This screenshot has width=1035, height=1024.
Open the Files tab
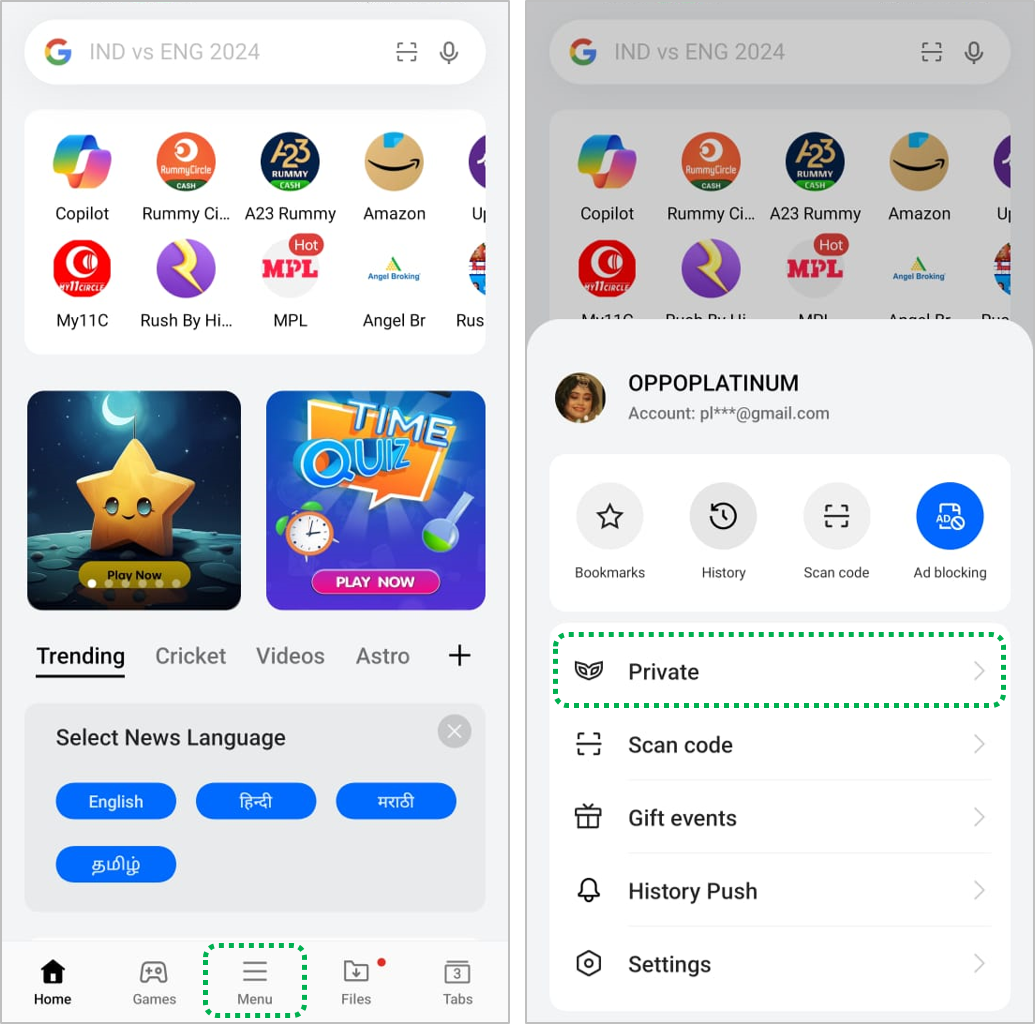(x=356, y=980)
